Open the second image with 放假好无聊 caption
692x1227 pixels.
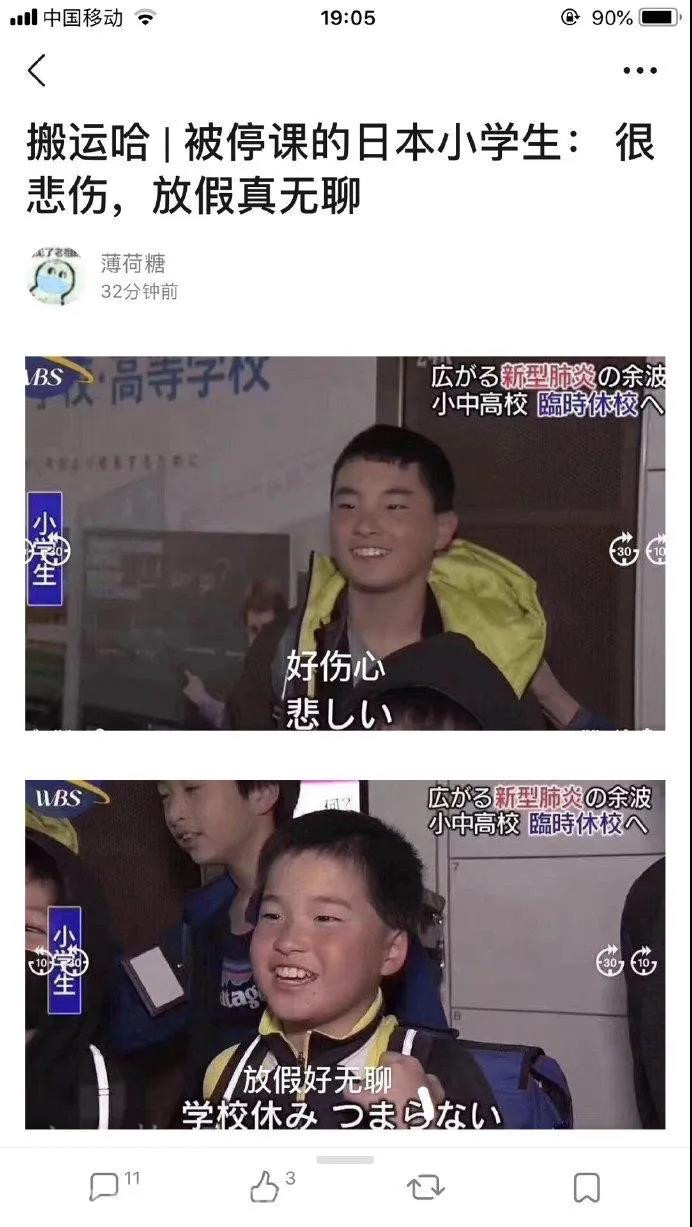[x=345, y=955]
